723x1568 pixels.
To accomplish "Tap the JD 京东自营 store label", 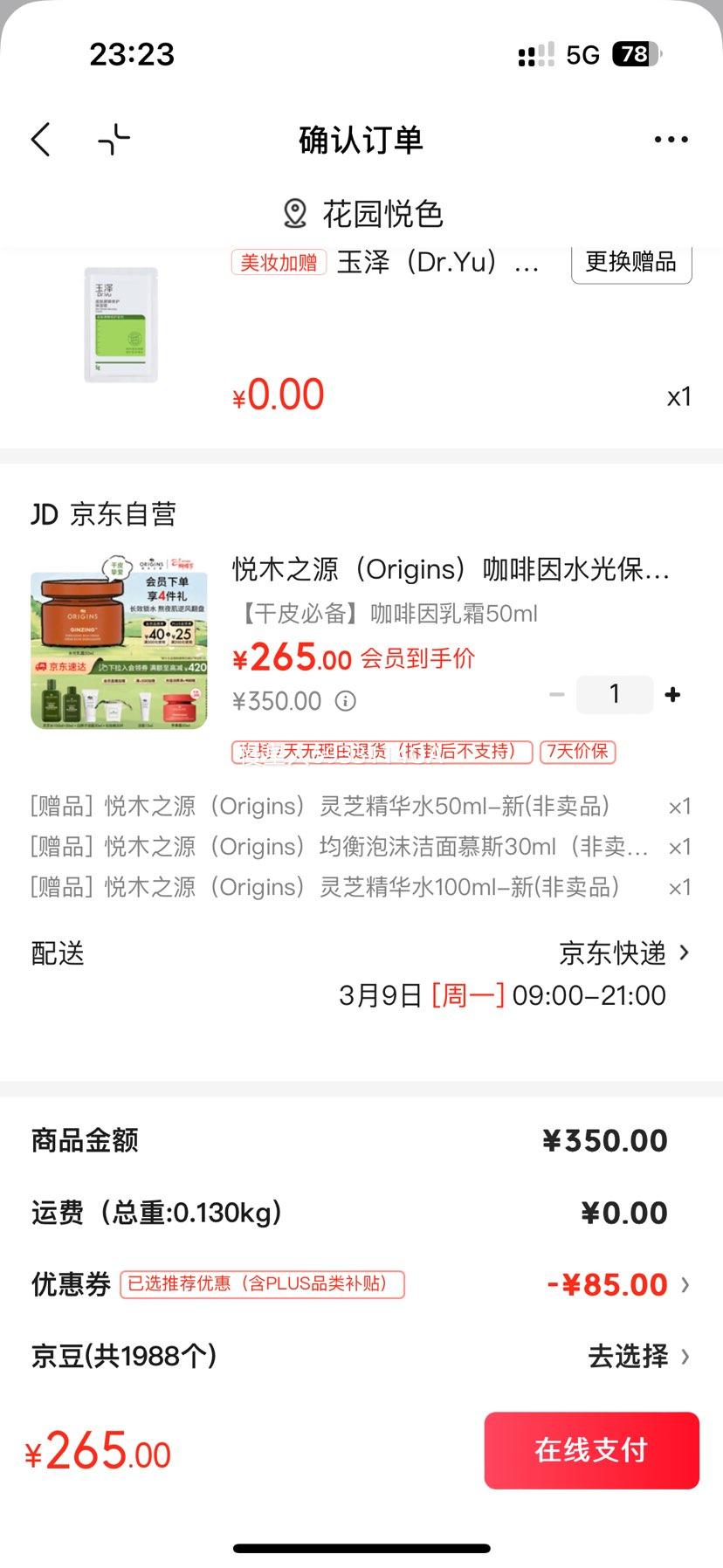I will [x=101, y=514].
